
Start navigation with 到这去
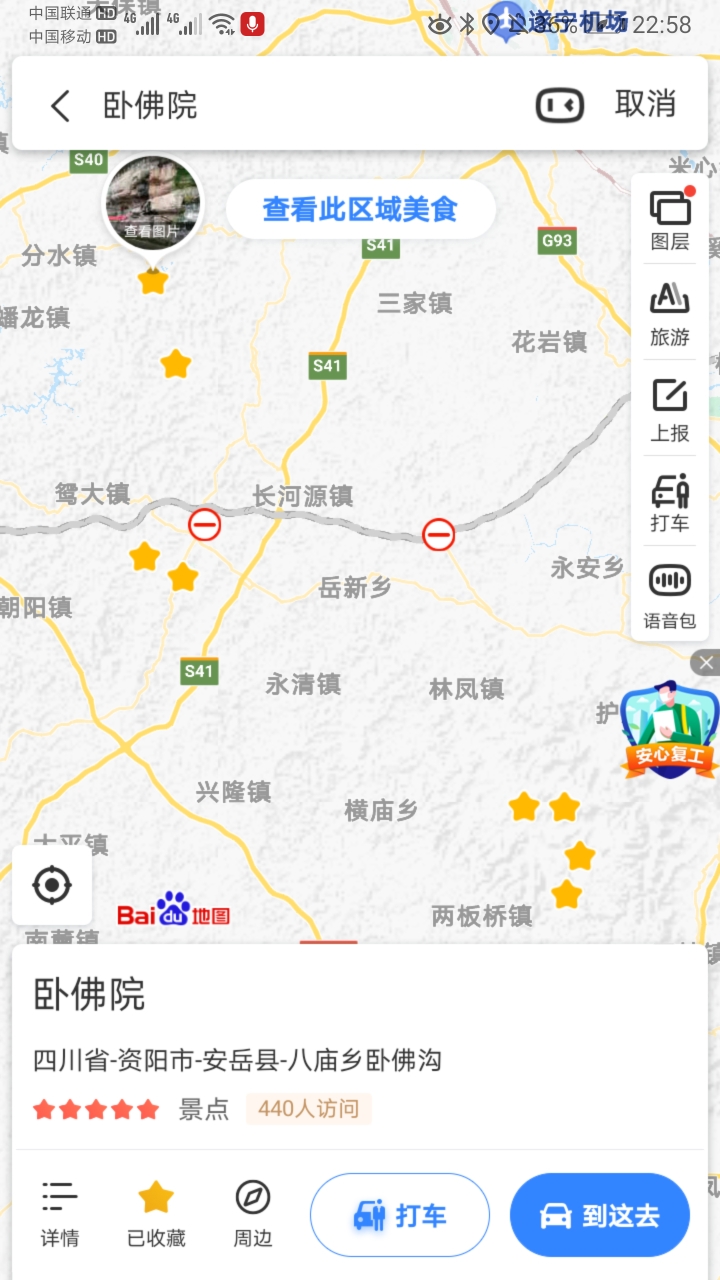pos(600,1215)
